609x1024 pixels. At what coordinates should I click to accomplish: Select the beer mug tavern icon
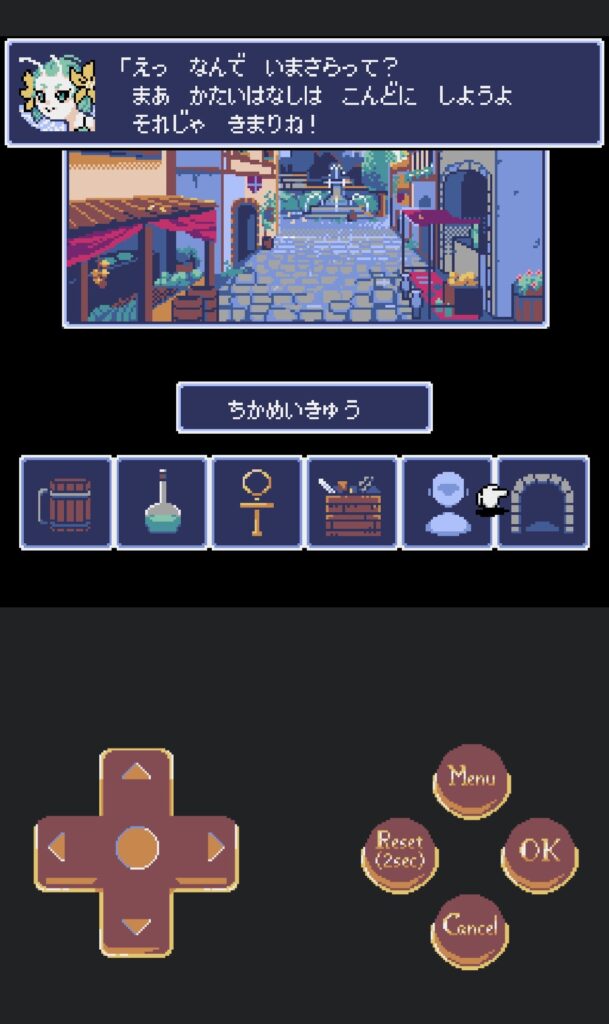[x=66, y=503]
